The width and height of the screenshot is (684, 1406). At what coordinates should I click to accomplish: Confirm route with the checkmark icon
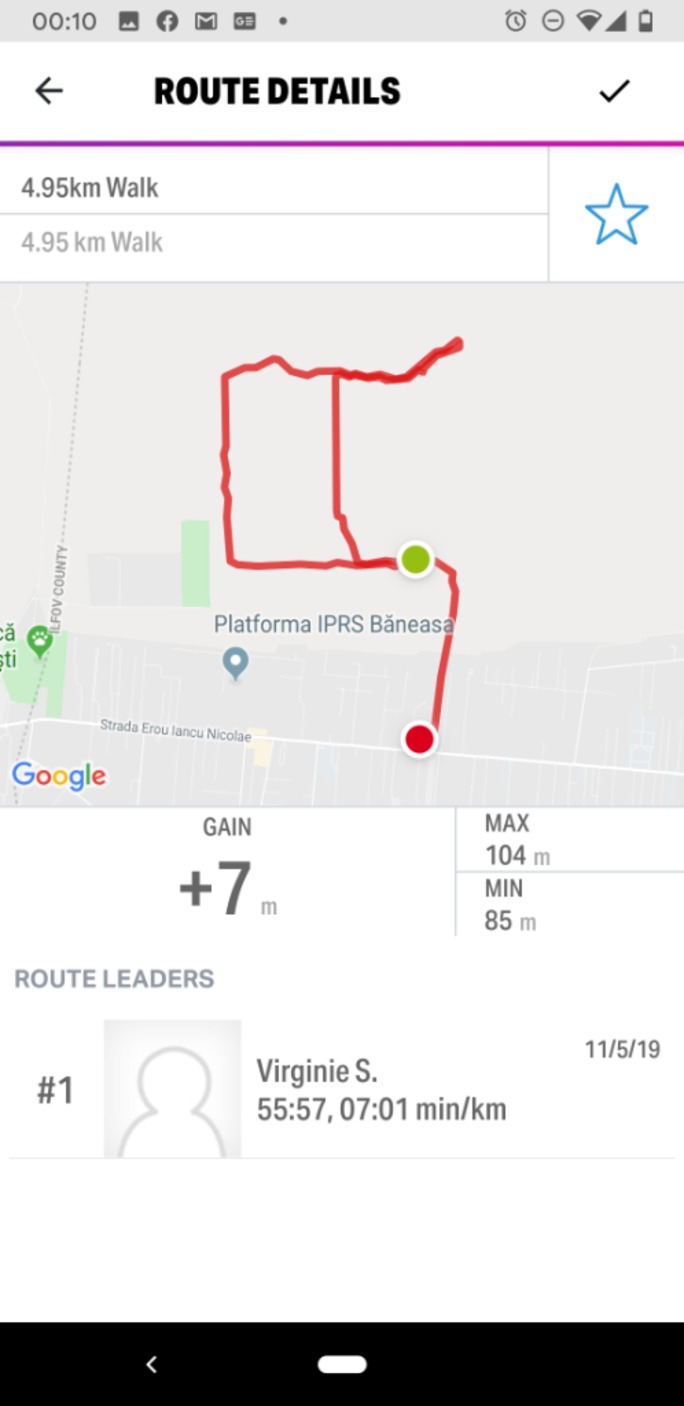pyautogui.click(x=614, y=91)
